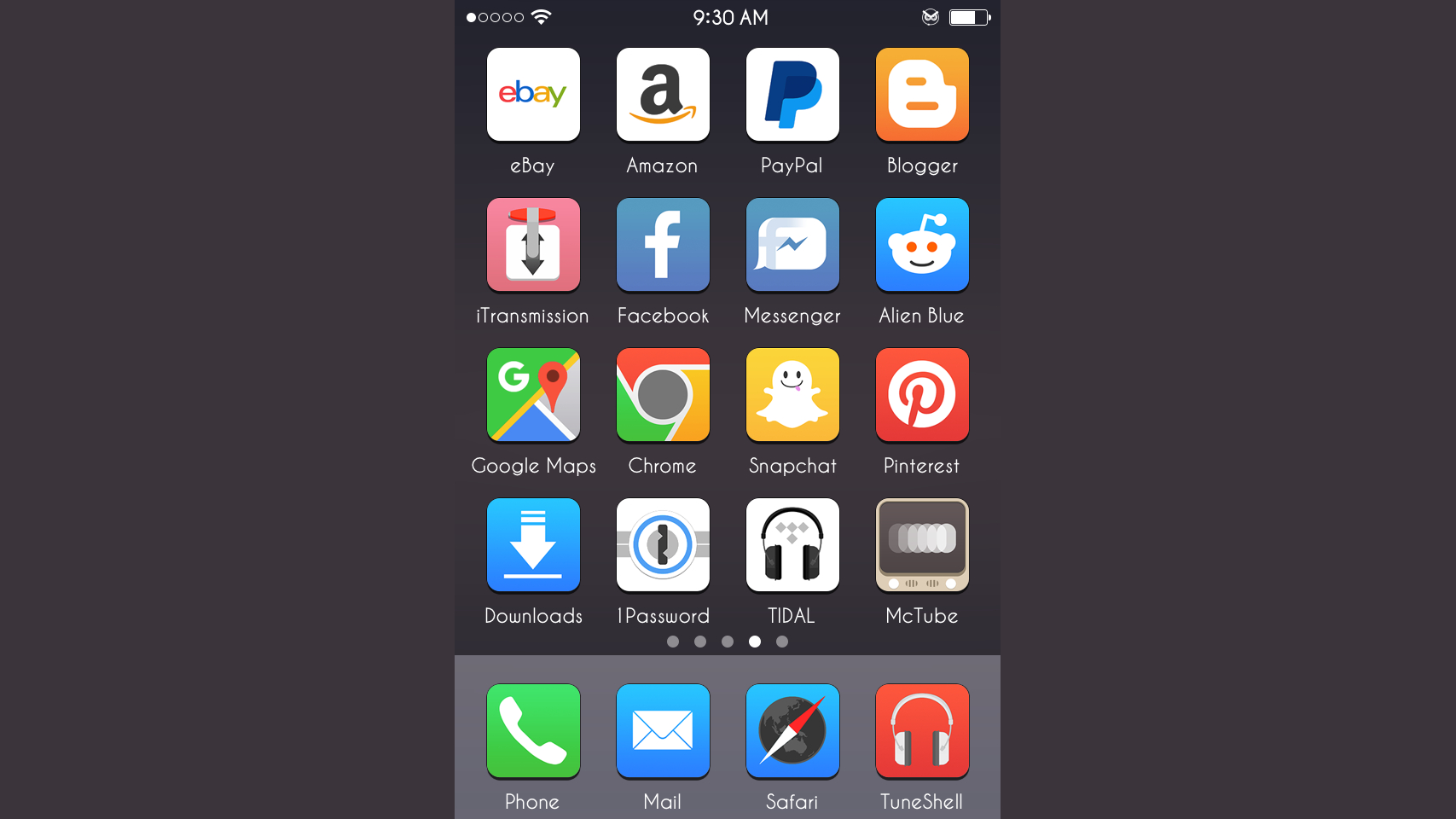
Task: Launch the Amazon app
Action: pos(663,95)
